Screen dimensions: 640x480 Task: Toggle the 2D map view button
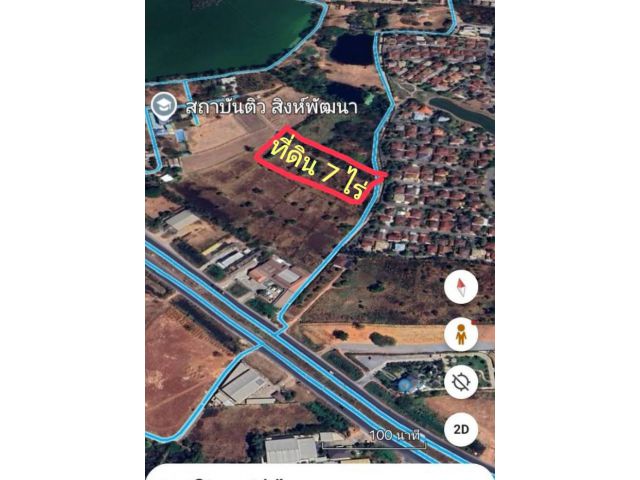(461, 429)
